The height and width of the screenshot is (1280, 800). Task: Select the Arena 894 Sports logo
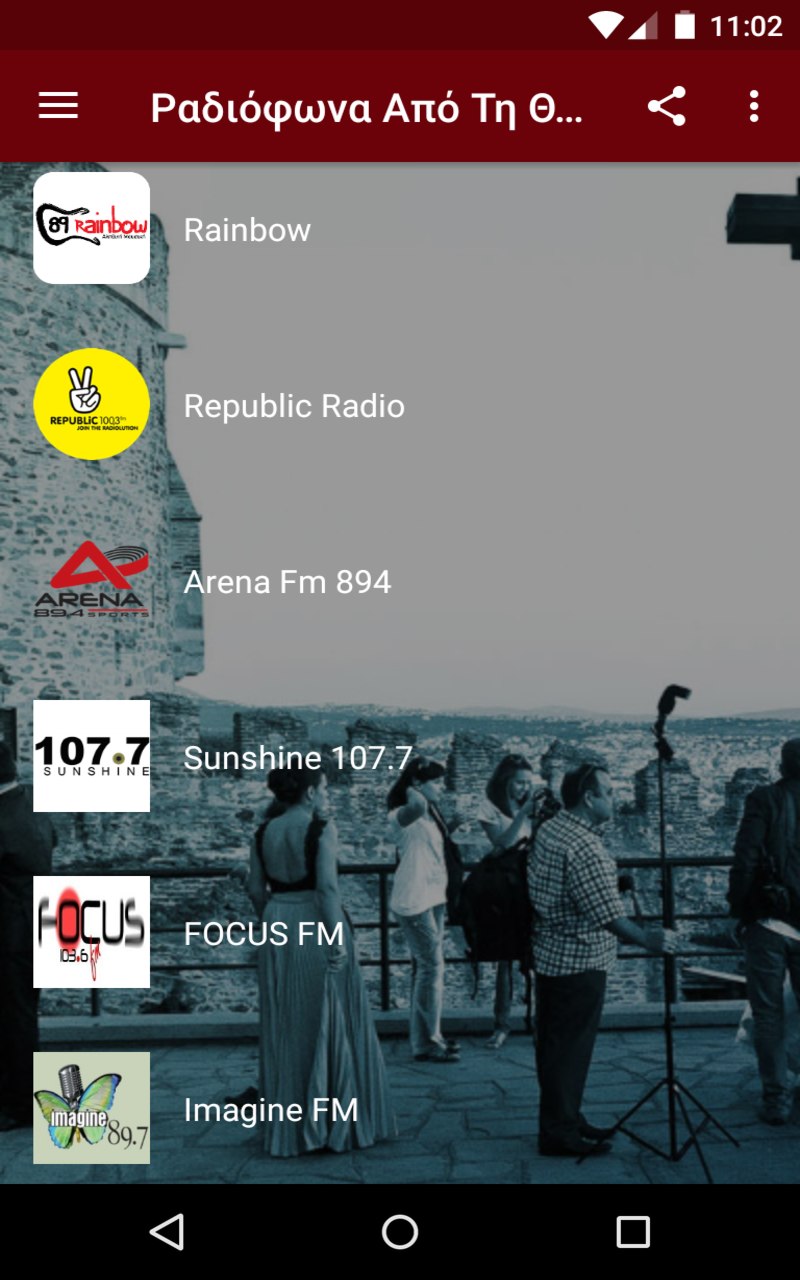[91, 580]
